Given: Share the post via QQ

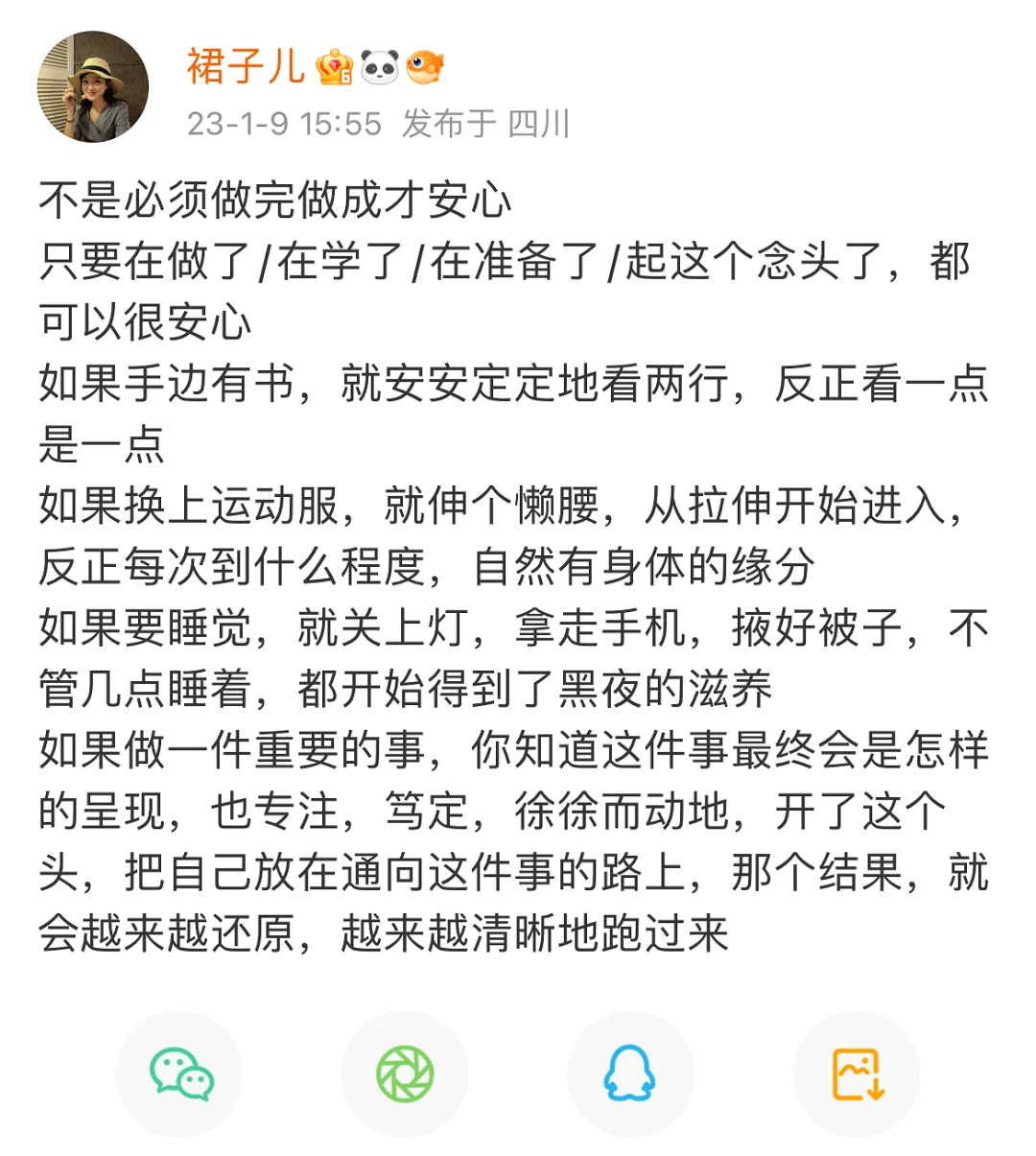Looking at the screenshot, I should tap(630, 1074).
